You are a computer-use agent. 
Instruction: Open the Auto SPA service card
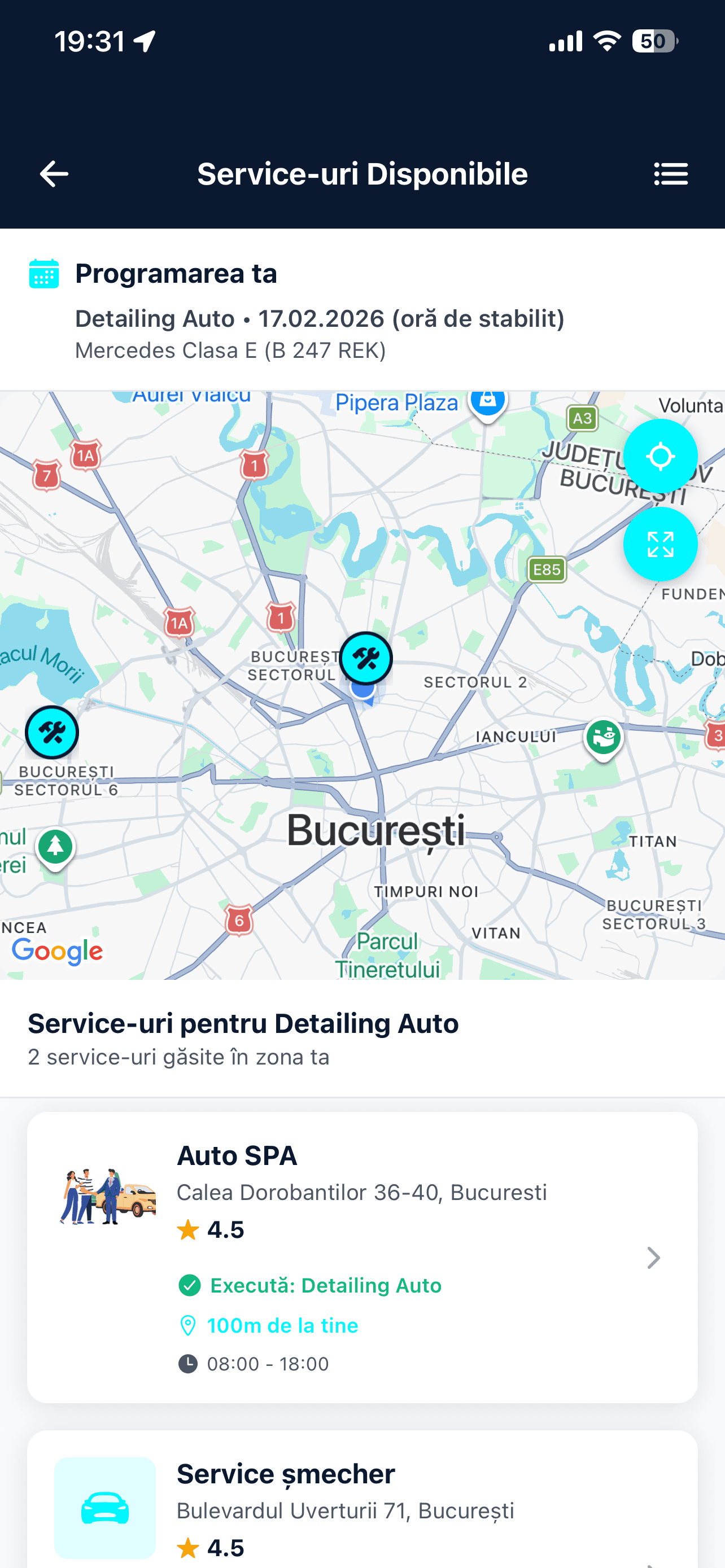362,1258
